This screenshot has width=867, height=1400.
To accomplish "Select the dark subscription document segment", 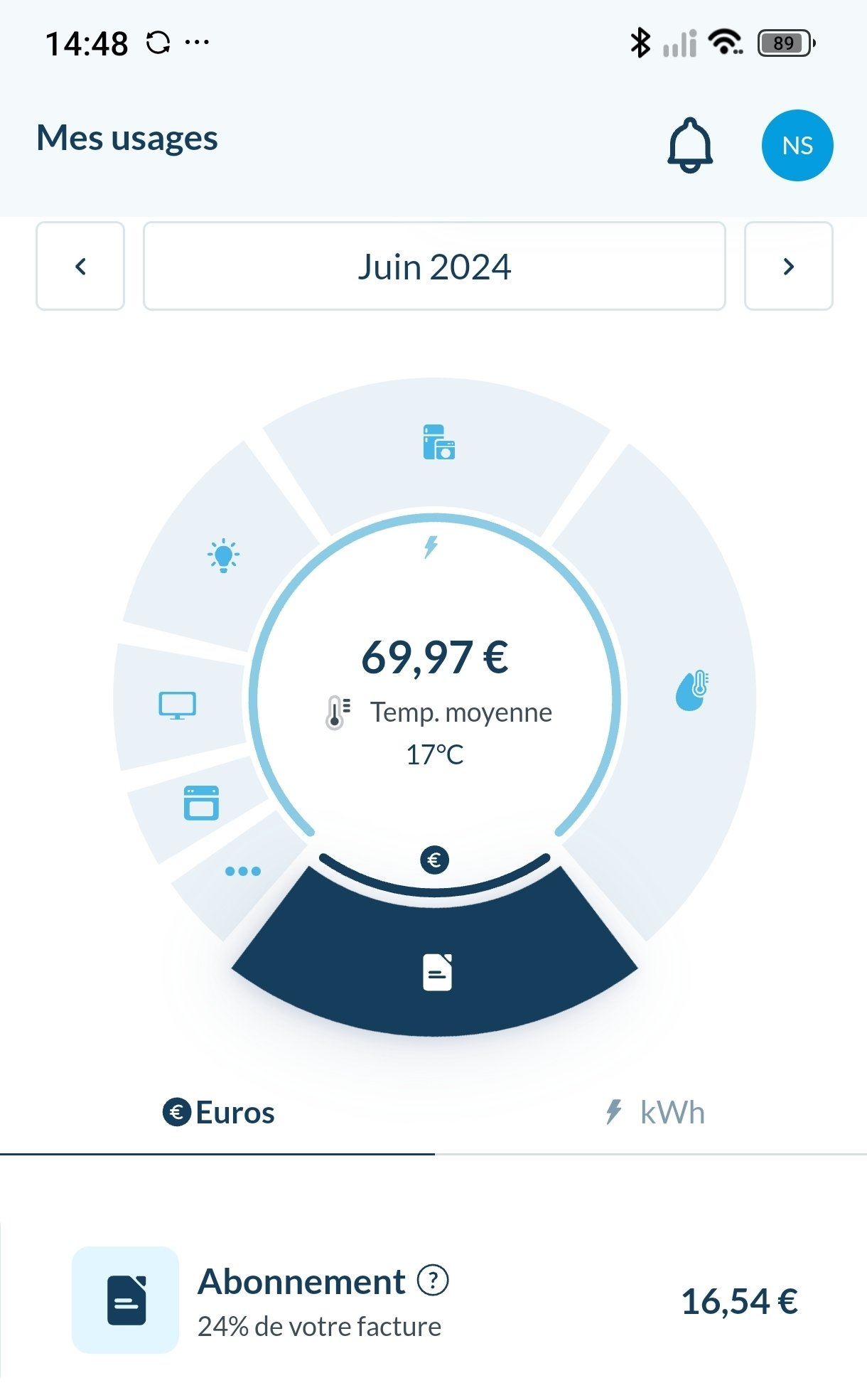I will pyautogui.click(x=436, y=971).
